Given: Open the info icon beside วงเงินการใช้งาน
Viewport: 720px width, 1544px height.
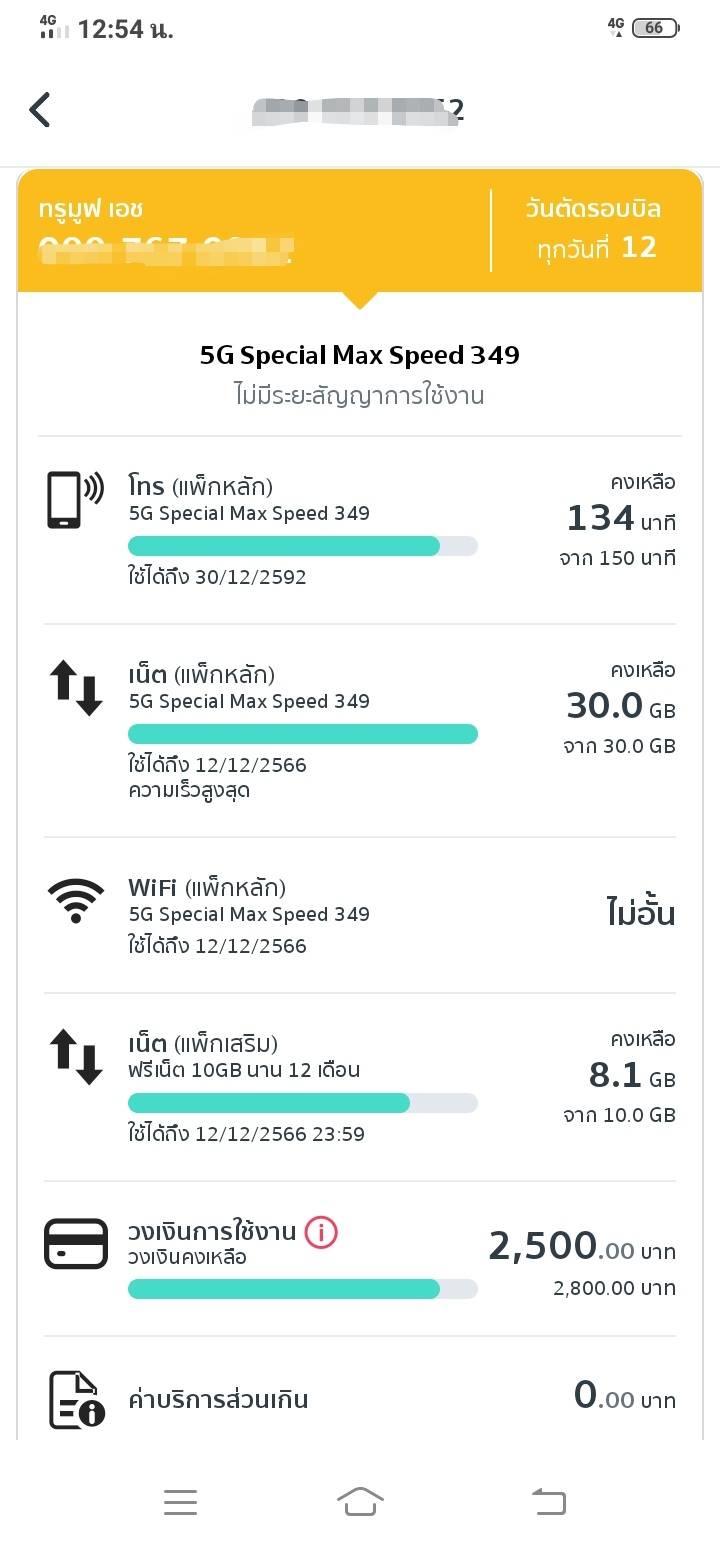Looking at the screenshot, I should pyautogui.click(x=321, y=1232).
